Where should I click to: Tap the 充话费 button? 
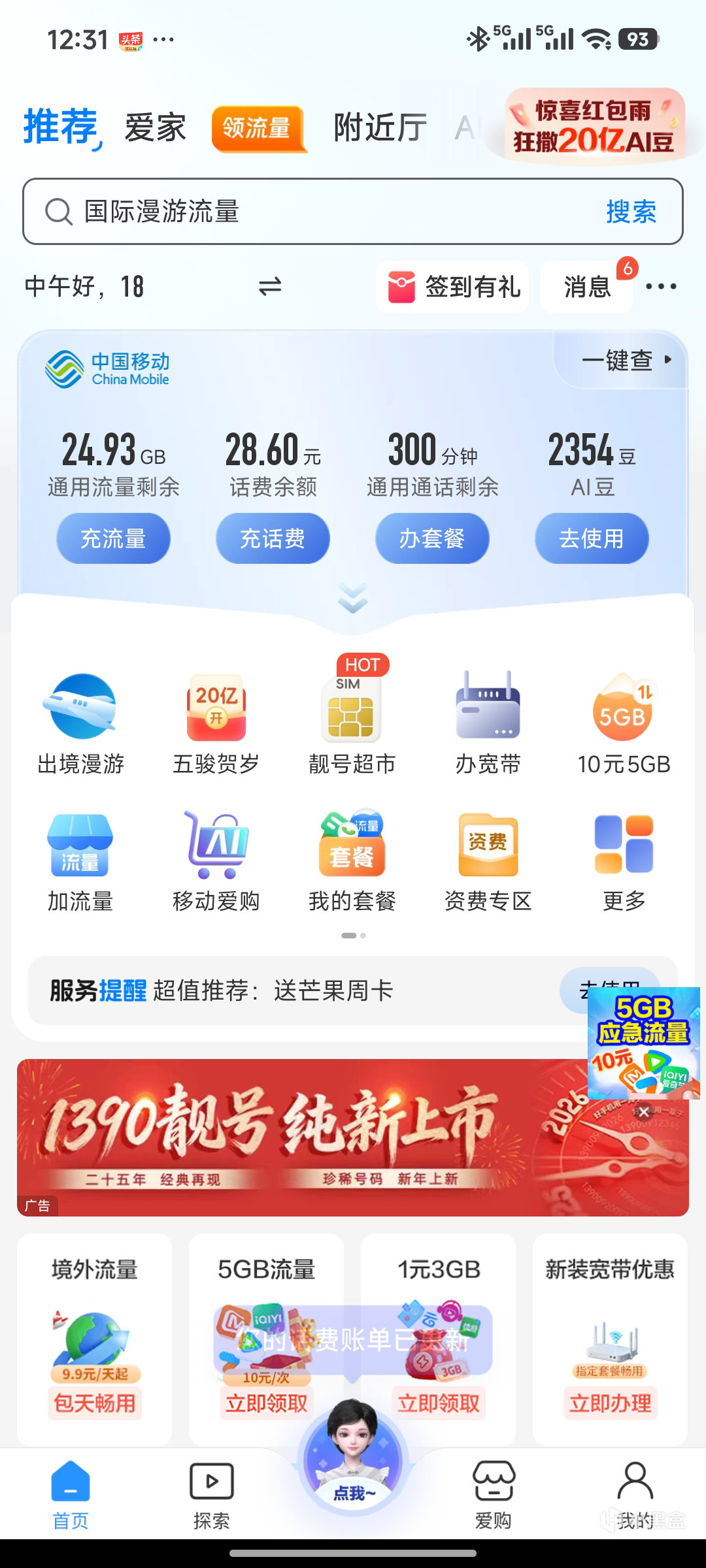[273, 539]
